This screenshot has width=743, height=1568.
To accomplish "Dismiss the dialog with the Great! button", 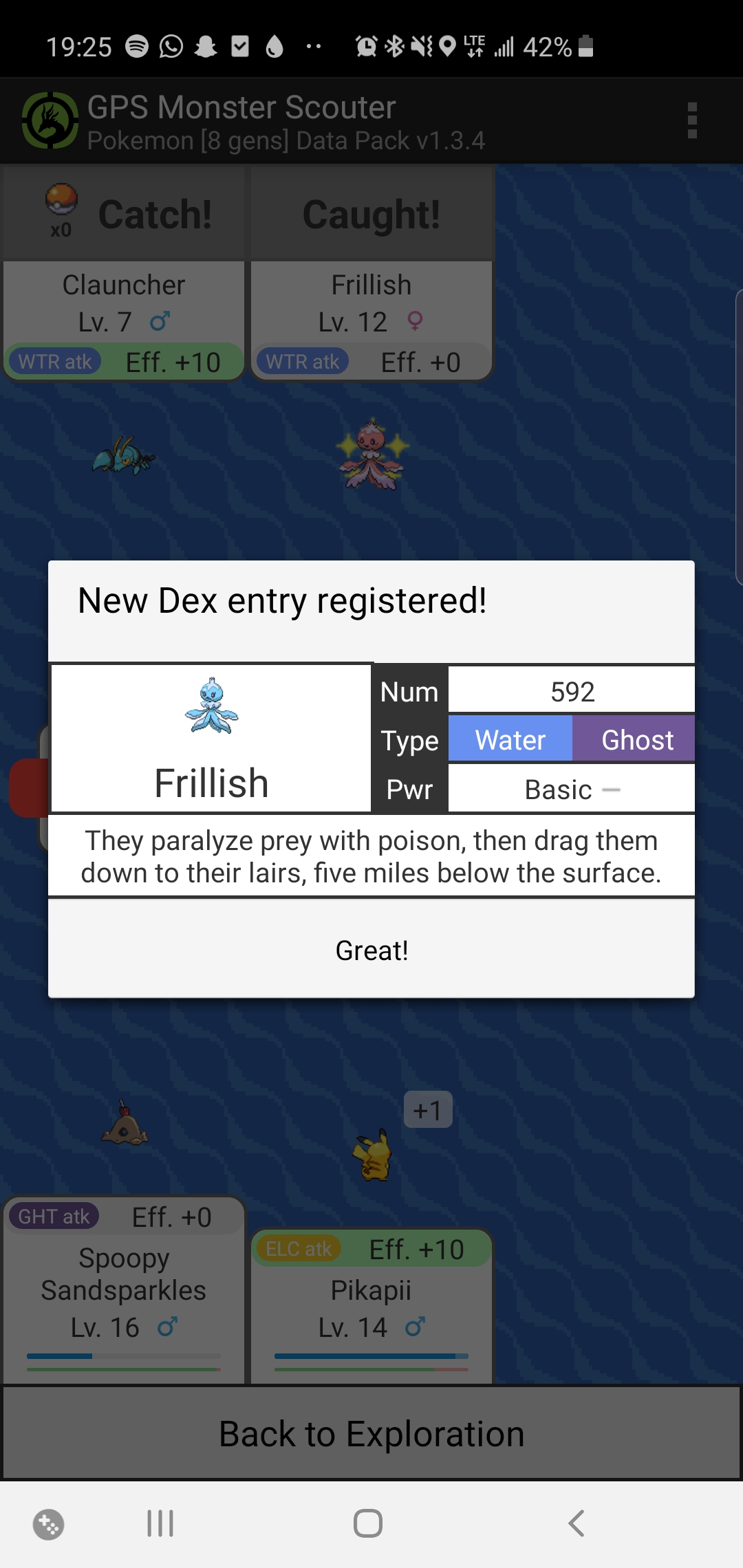I will [371, 950].
